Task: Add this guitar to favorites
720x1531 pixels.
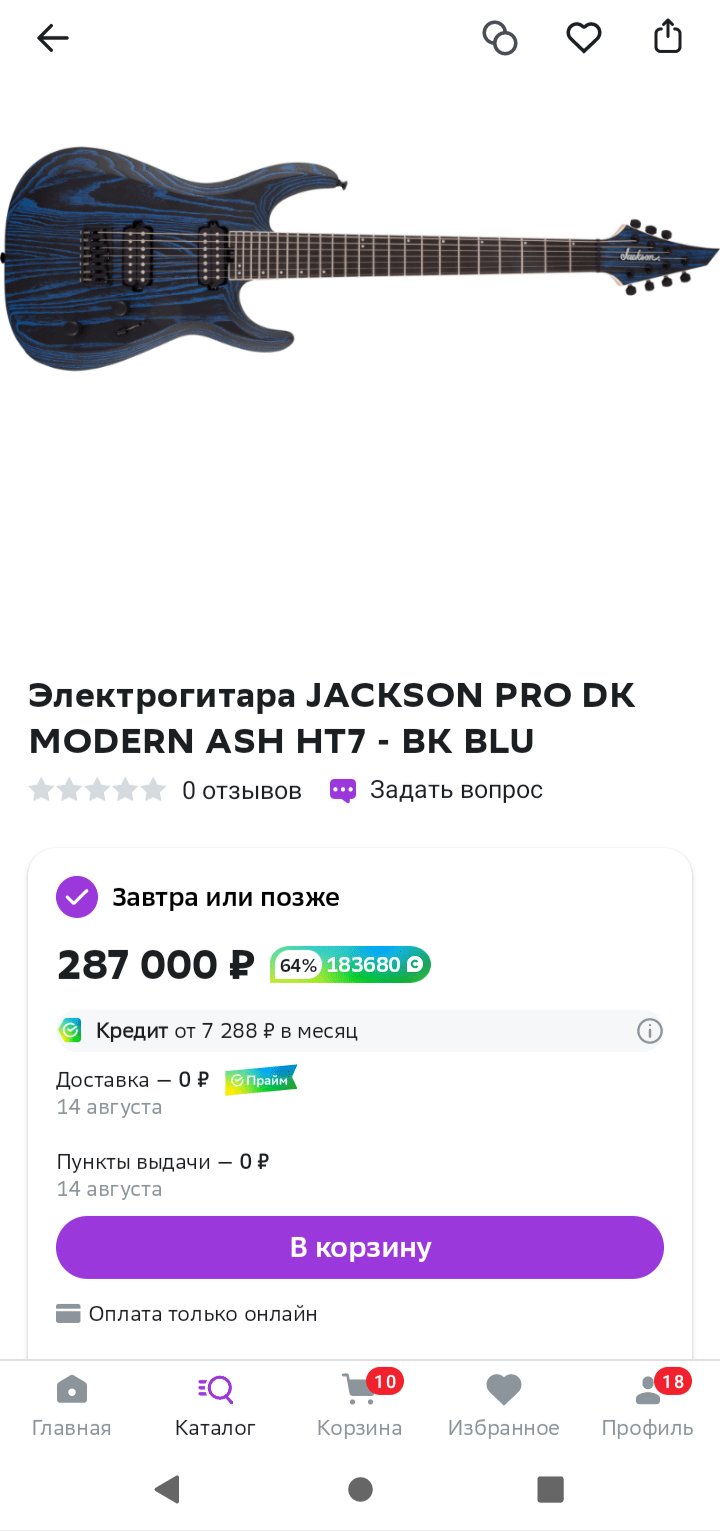Action: (x=584, y=38)
